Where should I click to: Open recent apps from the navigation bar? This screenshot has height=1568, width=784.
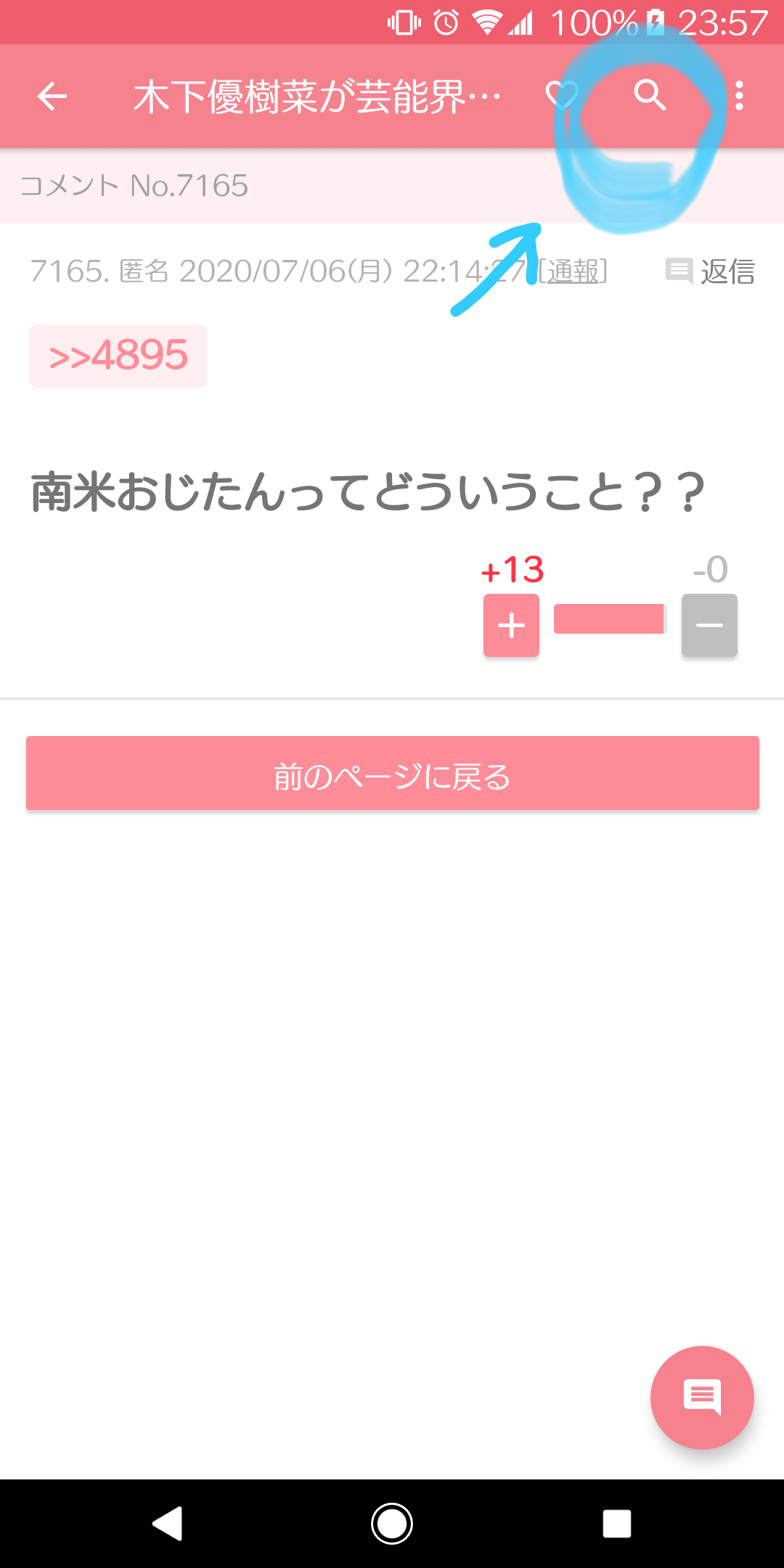coord(616,1524)
